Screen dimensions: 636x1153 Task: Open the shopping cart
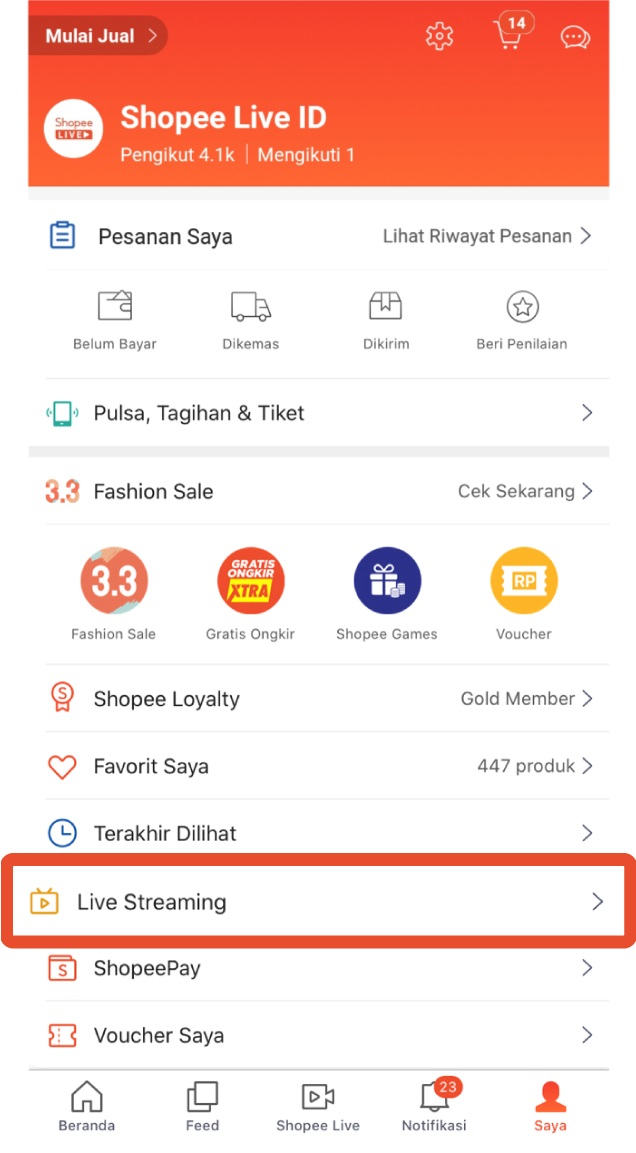(x=509, y=35)
